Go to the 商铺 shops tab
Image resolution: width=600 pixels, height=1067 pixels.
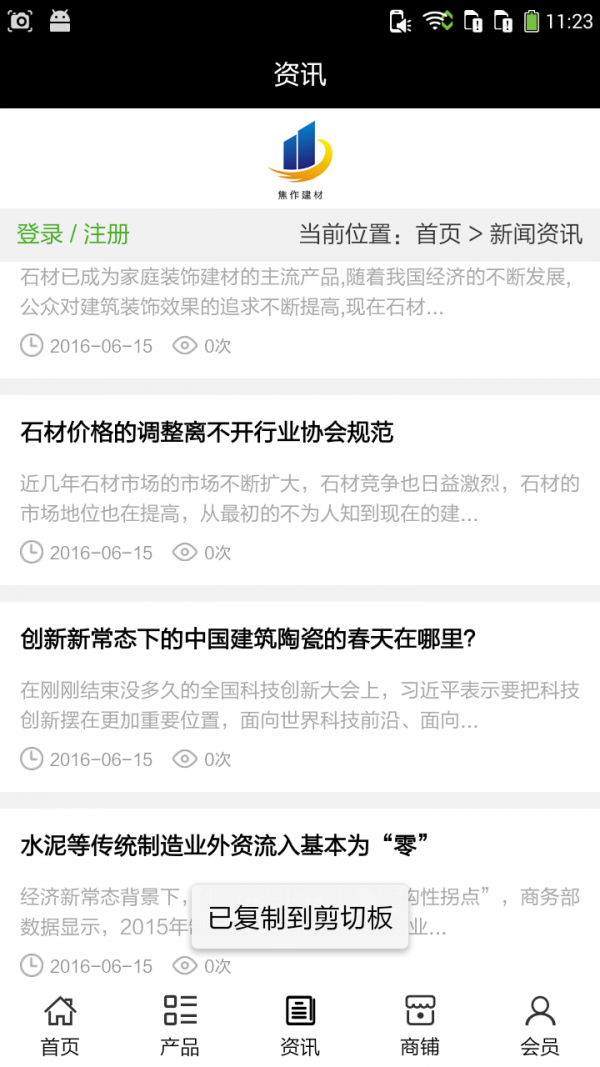click(x=420, y=1026)
